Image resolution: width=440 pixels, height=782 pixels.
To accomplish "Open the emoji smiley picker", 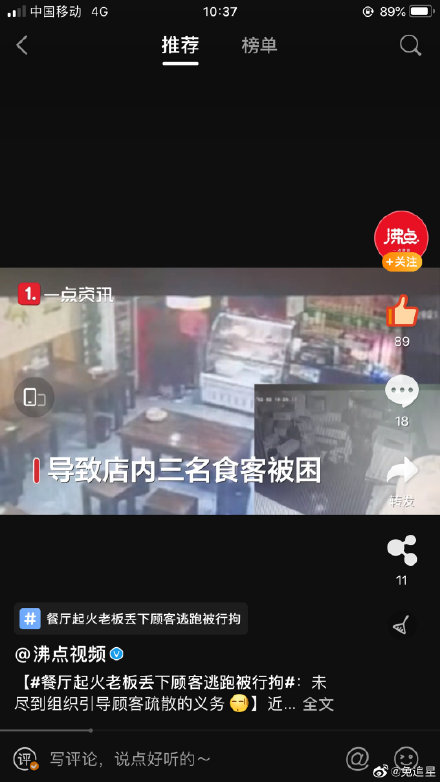I will tap(406, 759).
